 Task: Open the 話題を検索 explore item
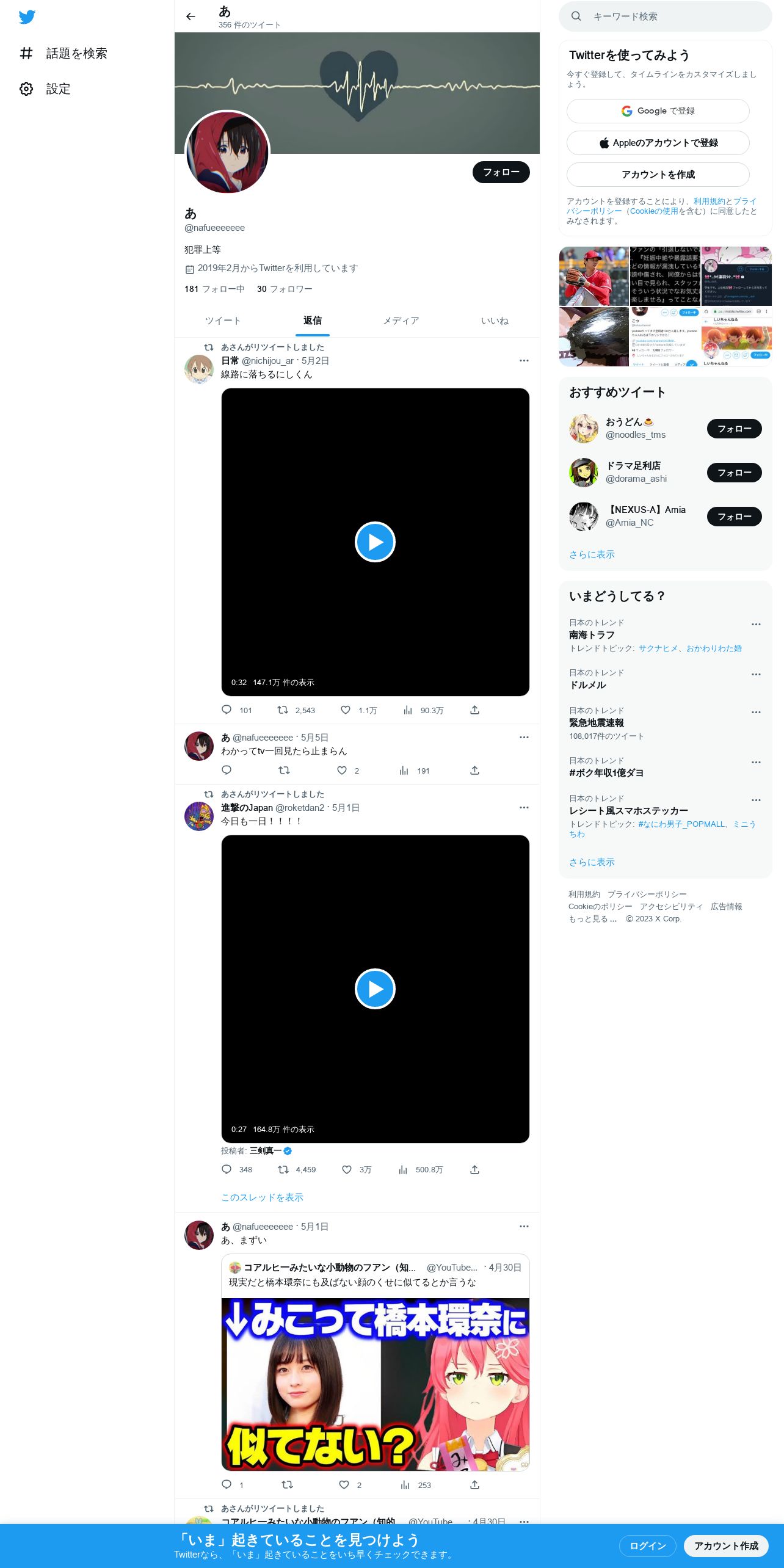point(64,53)
